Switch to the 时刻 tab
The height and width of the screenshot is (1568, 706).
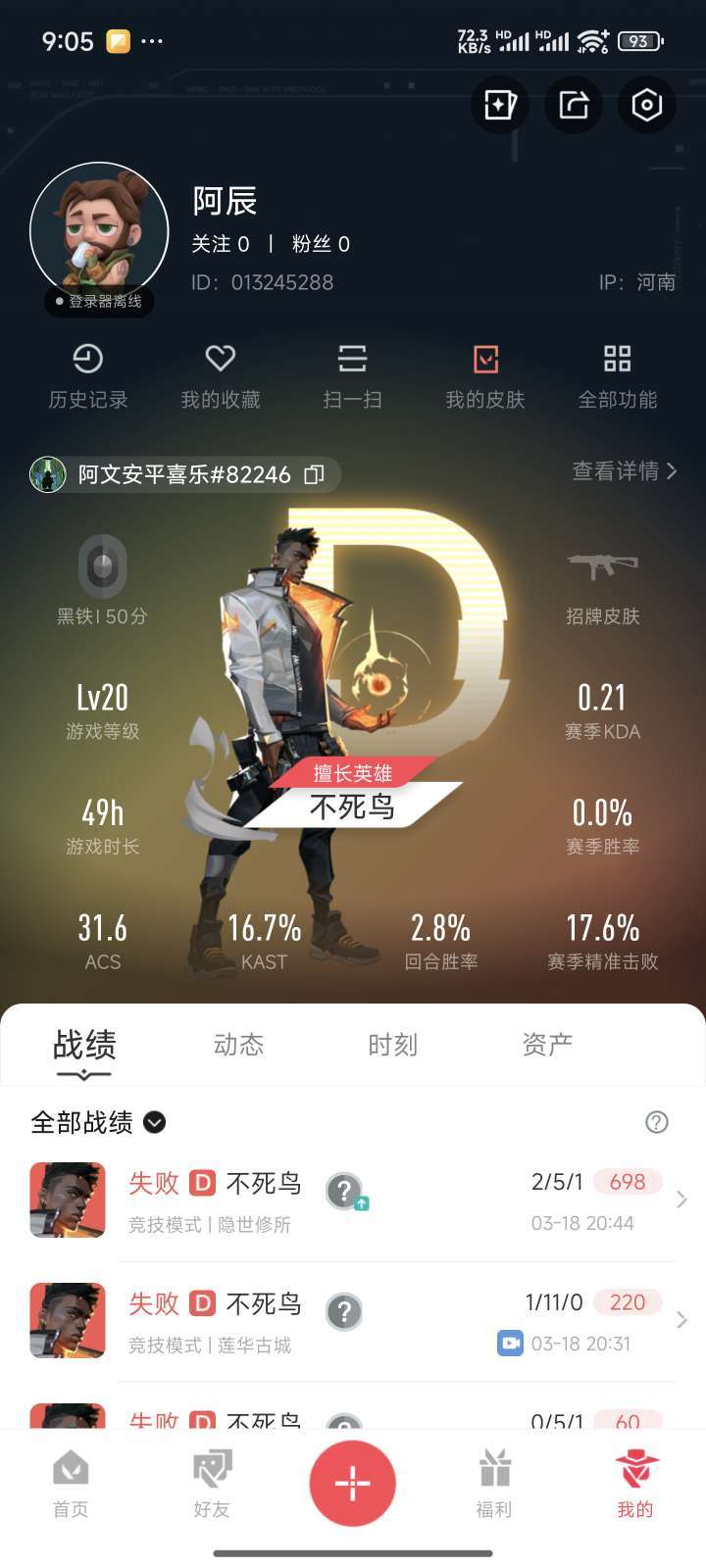pyautogui.click(x=392, y=1045)
